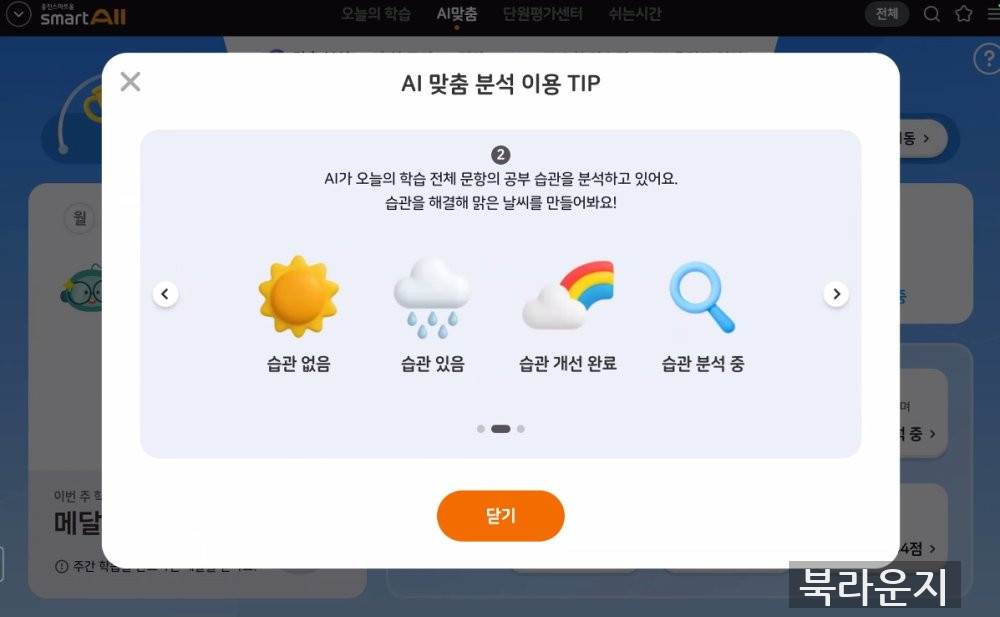Image resolution: width=1000 pixels, height=617 pixels.
Task: Close the AI 맞춤 분석 TIP dialog with X
Action: 130,82
